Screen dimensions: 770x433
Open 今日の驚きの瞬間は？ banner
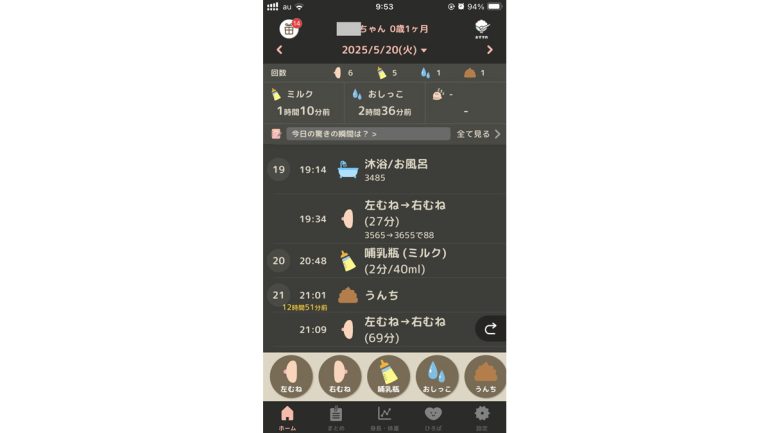click(367, 133)
